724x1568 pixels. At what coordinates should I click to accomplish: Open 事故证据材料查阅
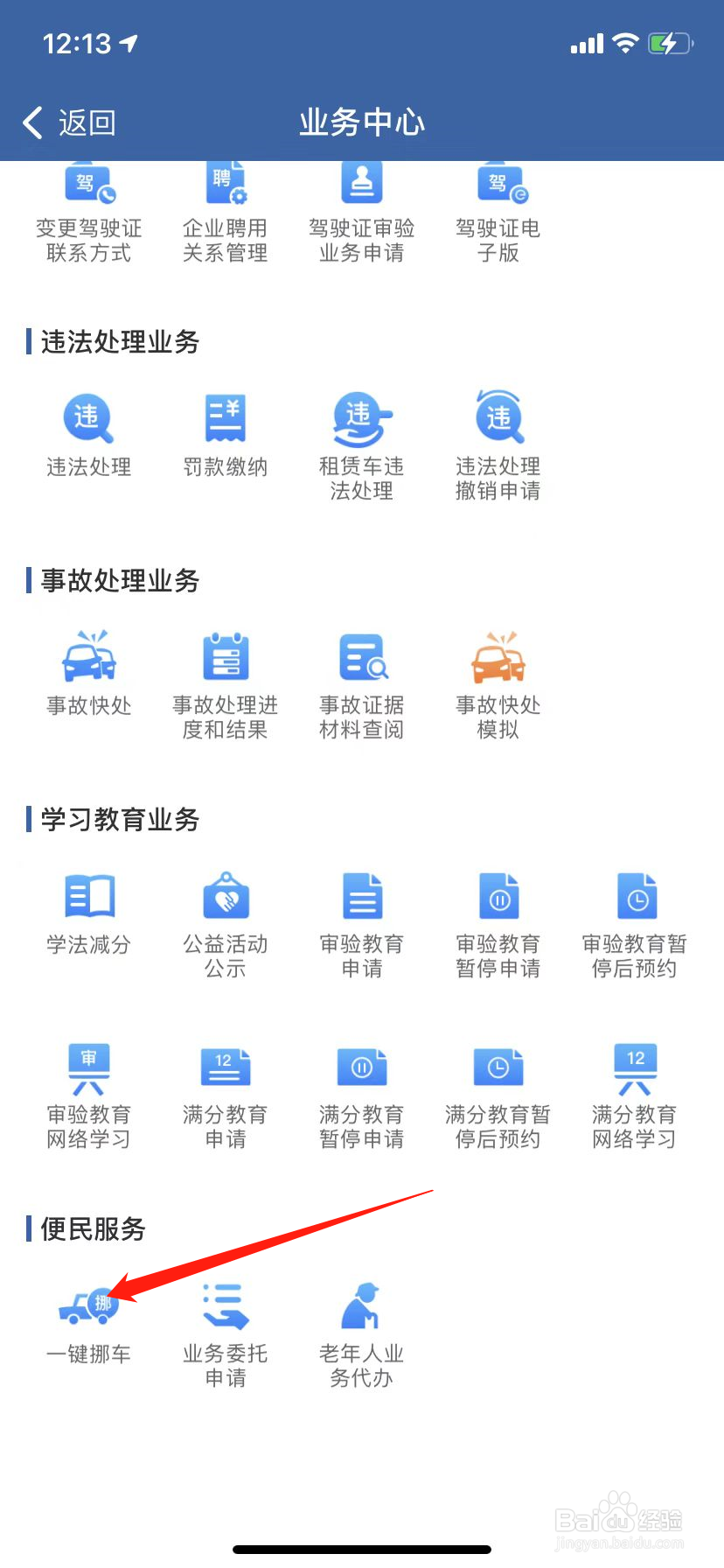point(361,685)
